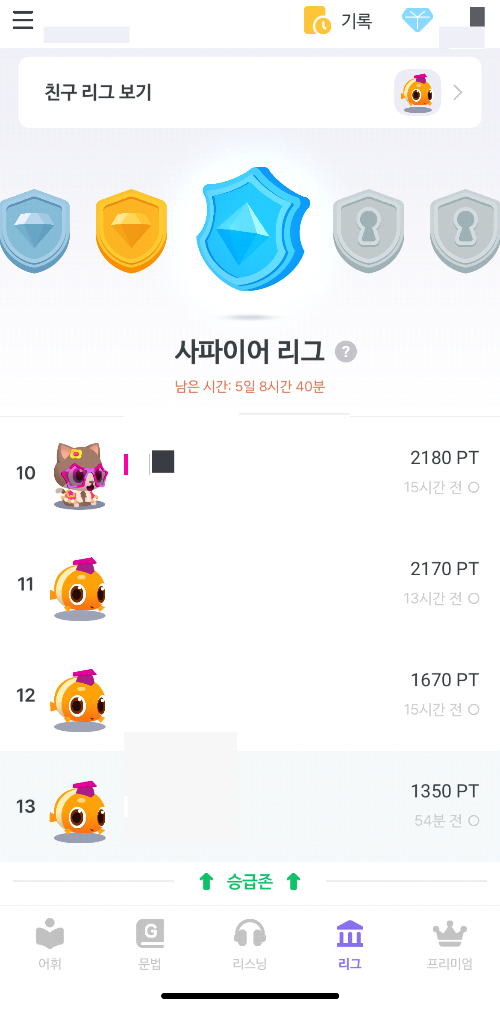Tap the help question mark beside 사파이어 리그
500x1009 pixels.
click(346, 352)
